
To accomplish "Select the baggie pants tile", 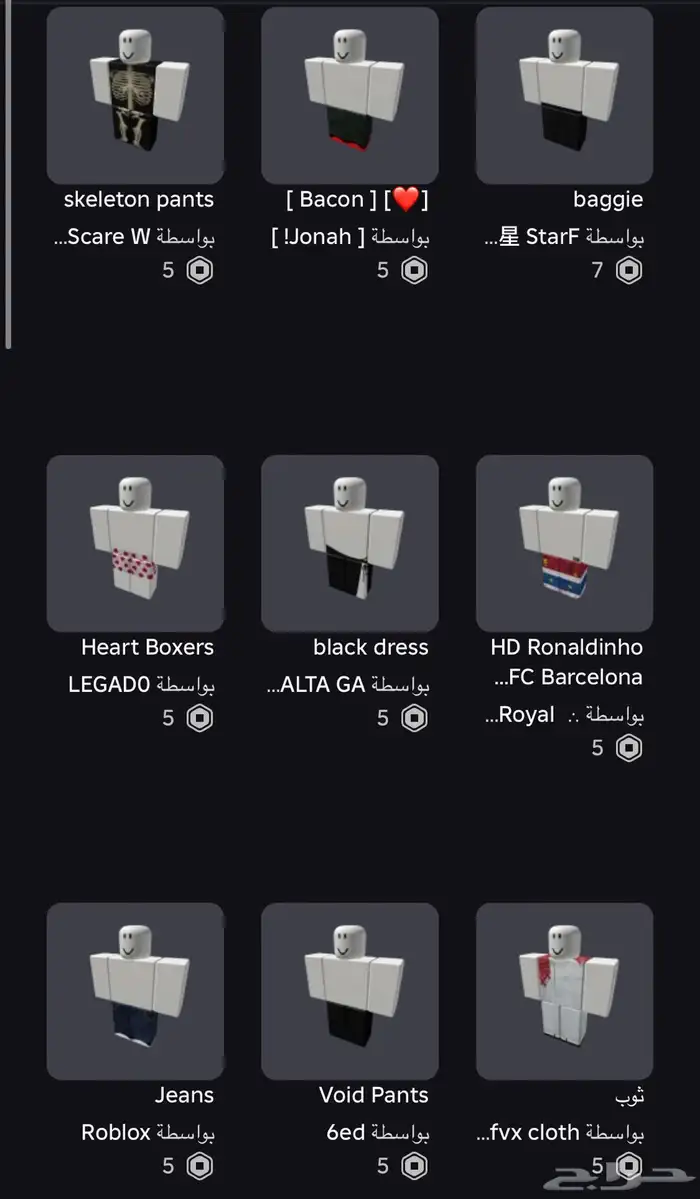I will click(565, 96).
